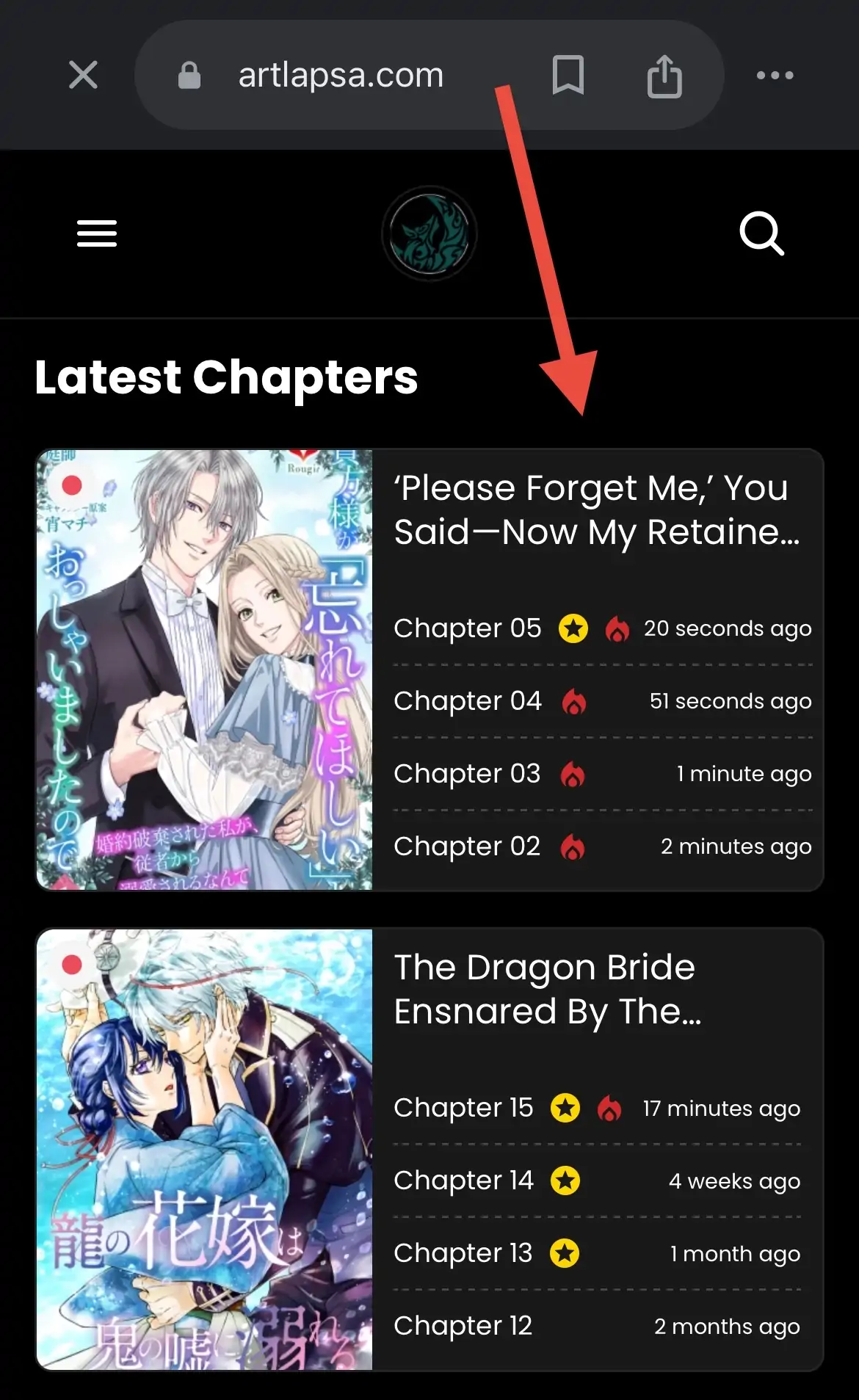Read Chapter 04 posted 51 seconds ago
859x1400 pixels.
(468, 701)
